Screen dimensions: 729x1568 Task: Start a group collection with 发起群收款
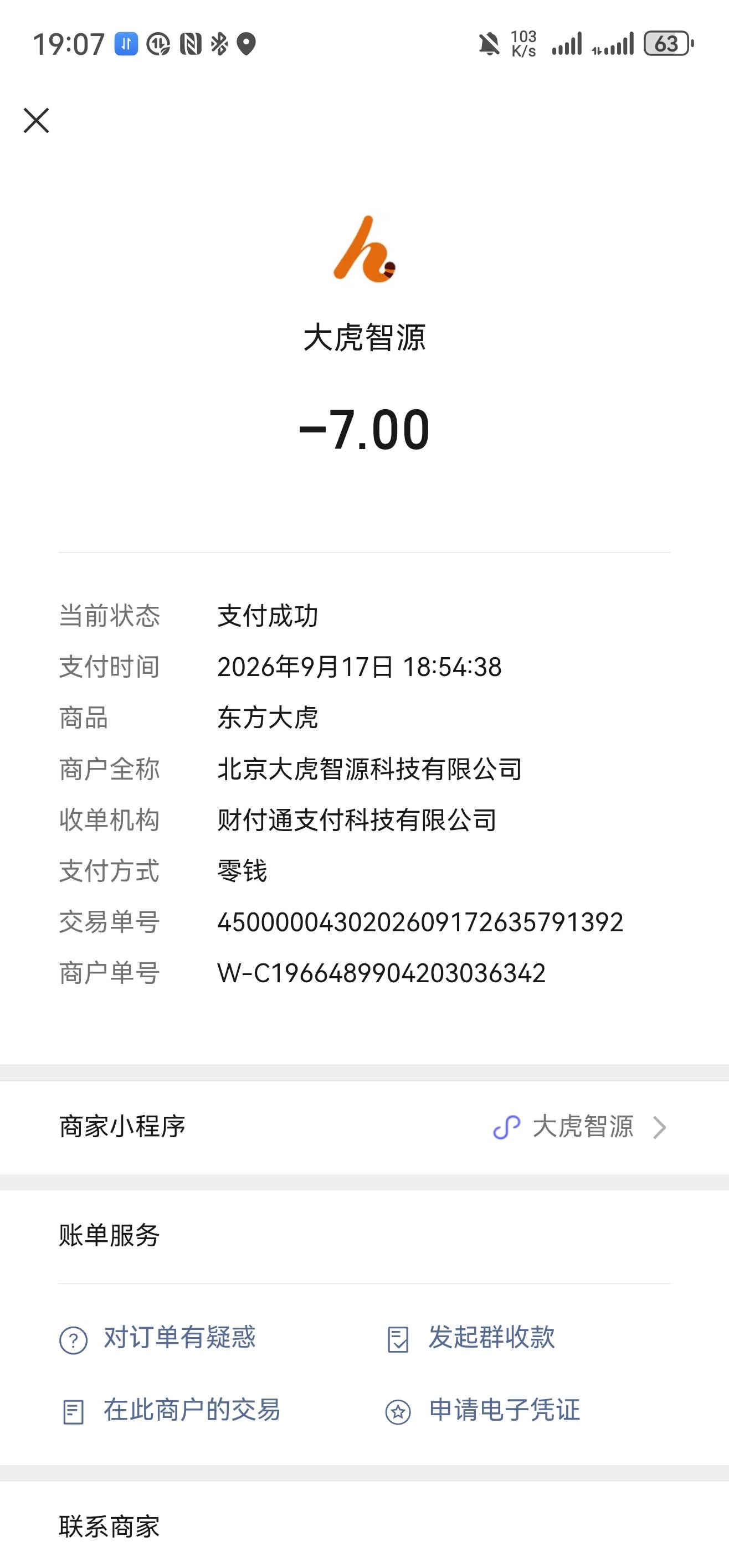[x=470, y=1338]
